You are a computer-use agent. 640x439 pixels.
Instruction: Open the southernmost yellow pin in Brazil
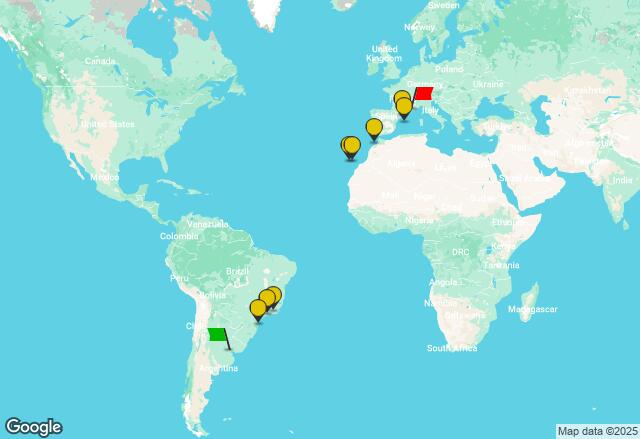point(258,309)
